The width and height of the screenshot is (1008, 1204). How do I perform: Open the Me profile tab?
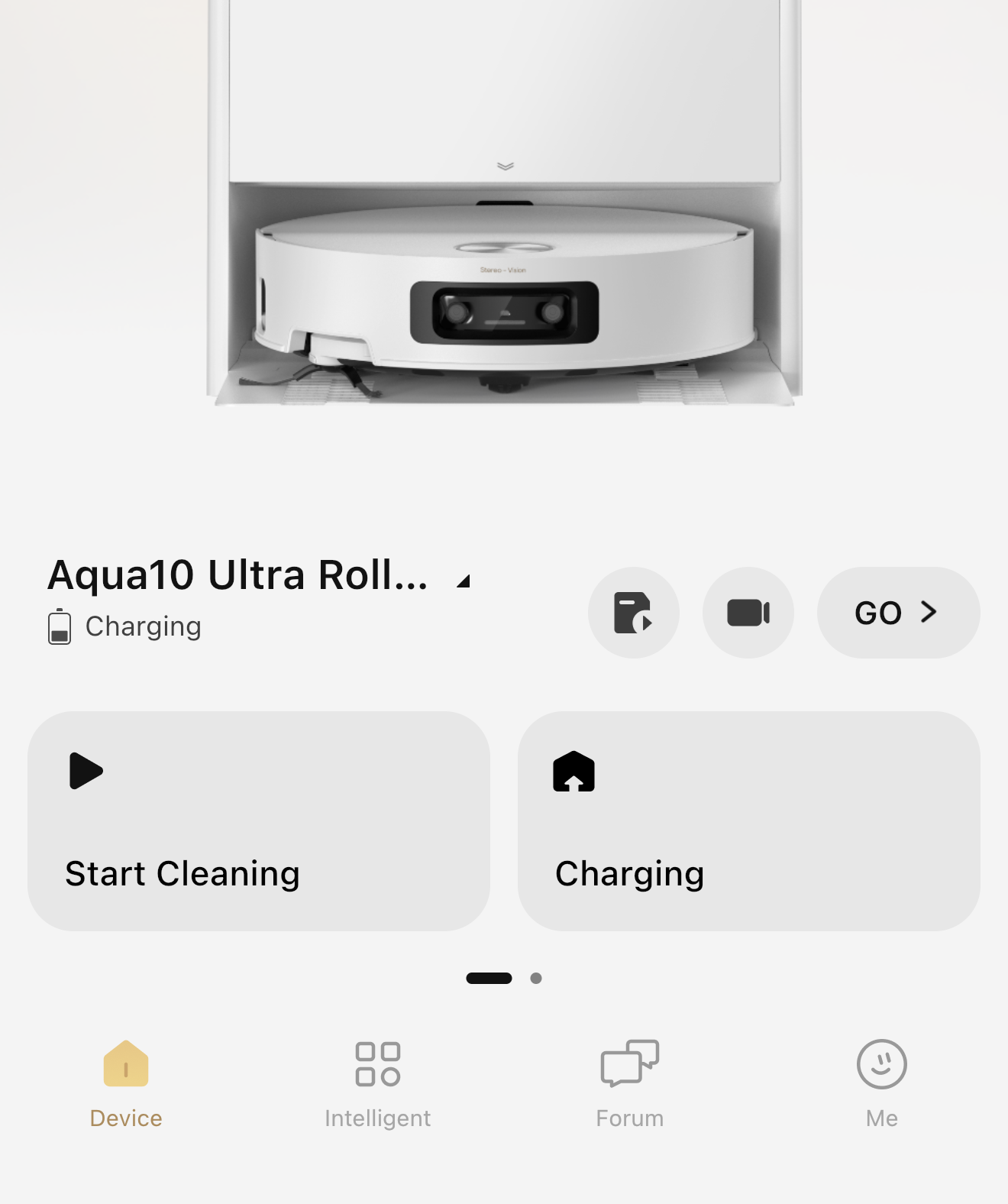pyautogui.click(x=882, y=1085)
